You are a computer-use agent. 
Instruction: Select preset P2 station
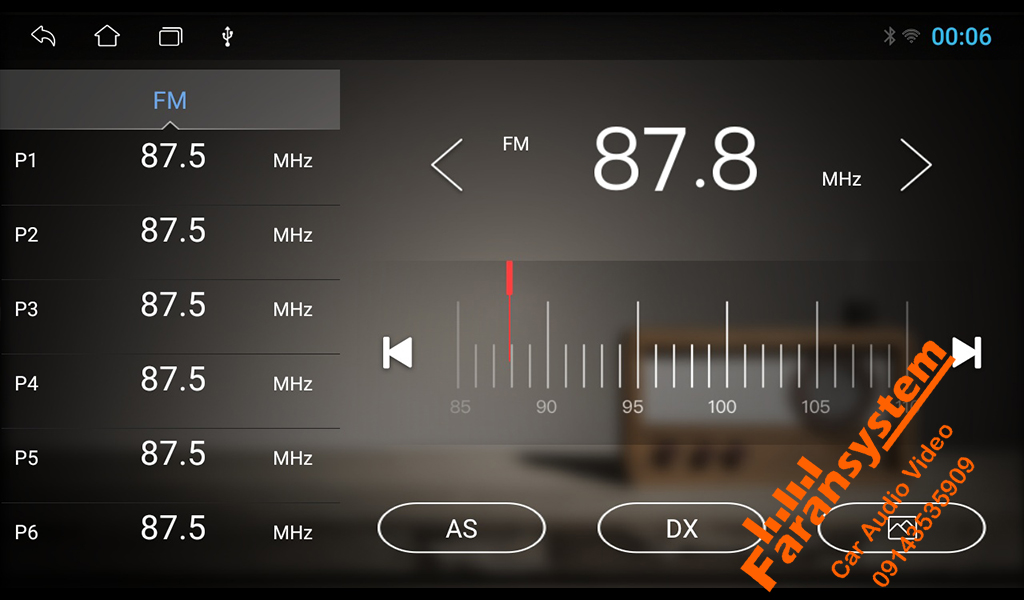[170, 234]
